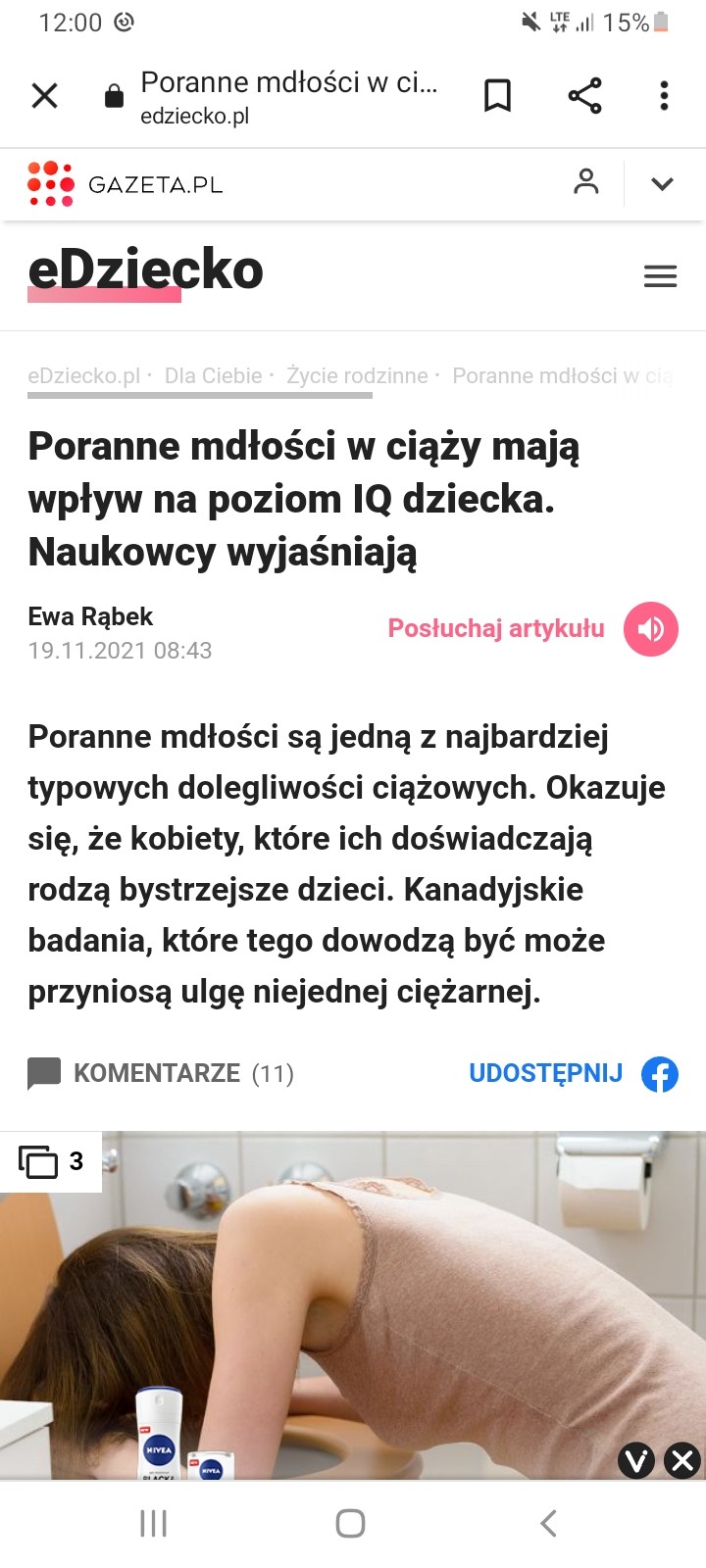
Task: Open the Gazeta.pl portal logo
Action: tap(126, 184)
